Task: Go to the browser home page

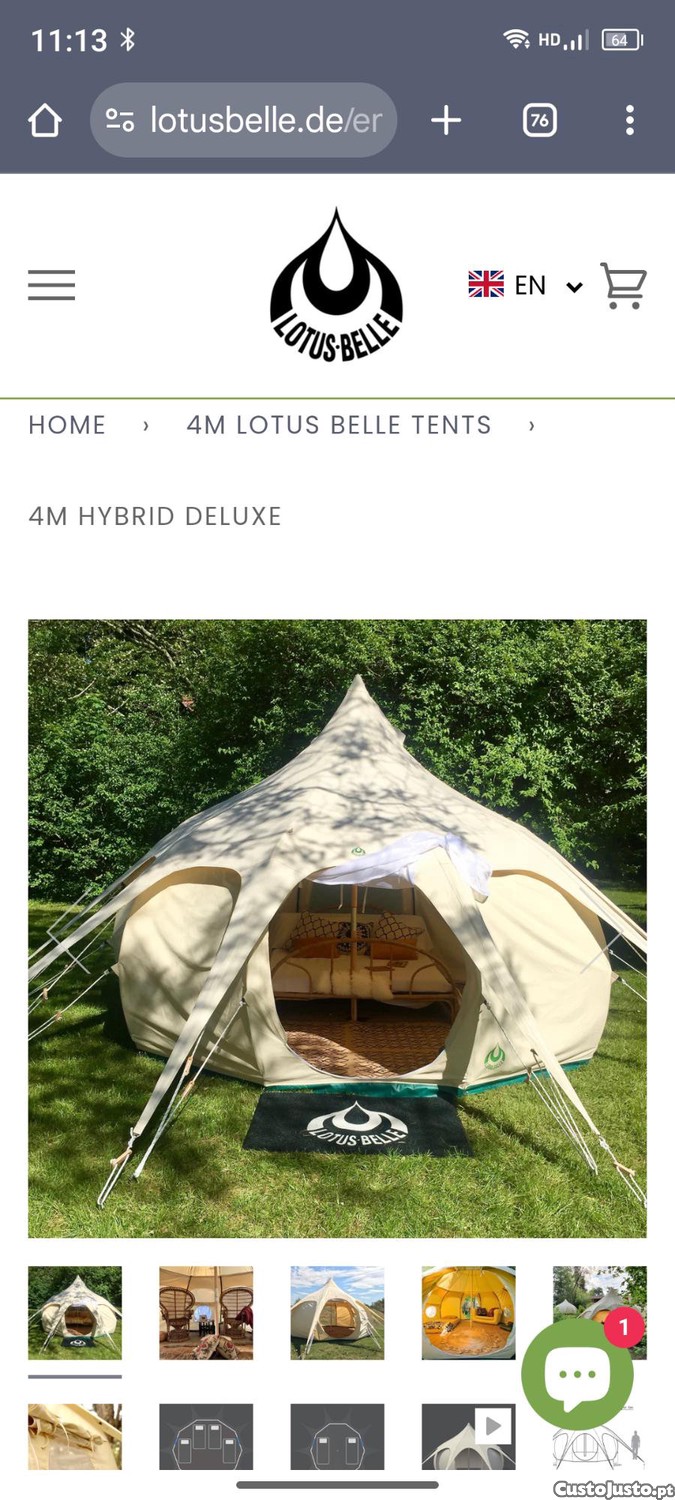Action: [x=45, y=121]
